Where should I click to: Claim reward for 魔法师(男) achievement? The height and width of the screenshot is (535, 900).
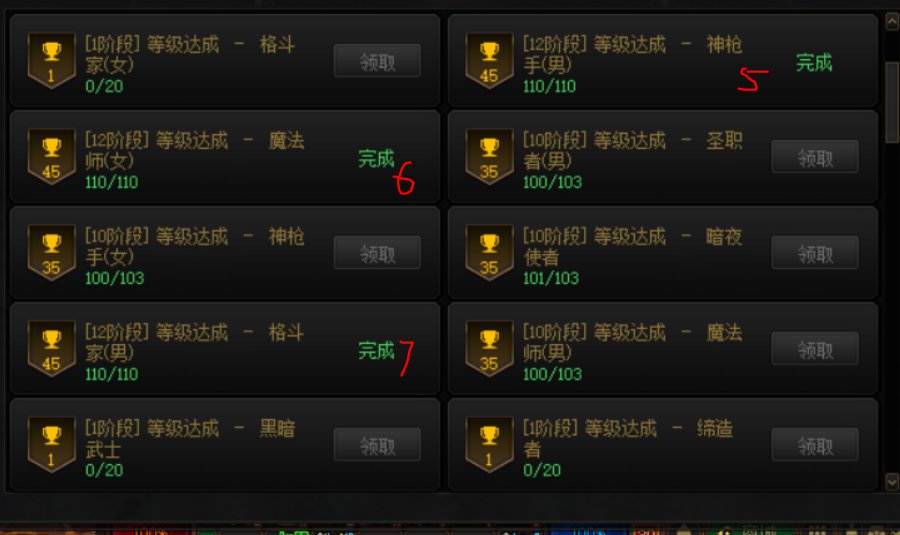[815, 349]
